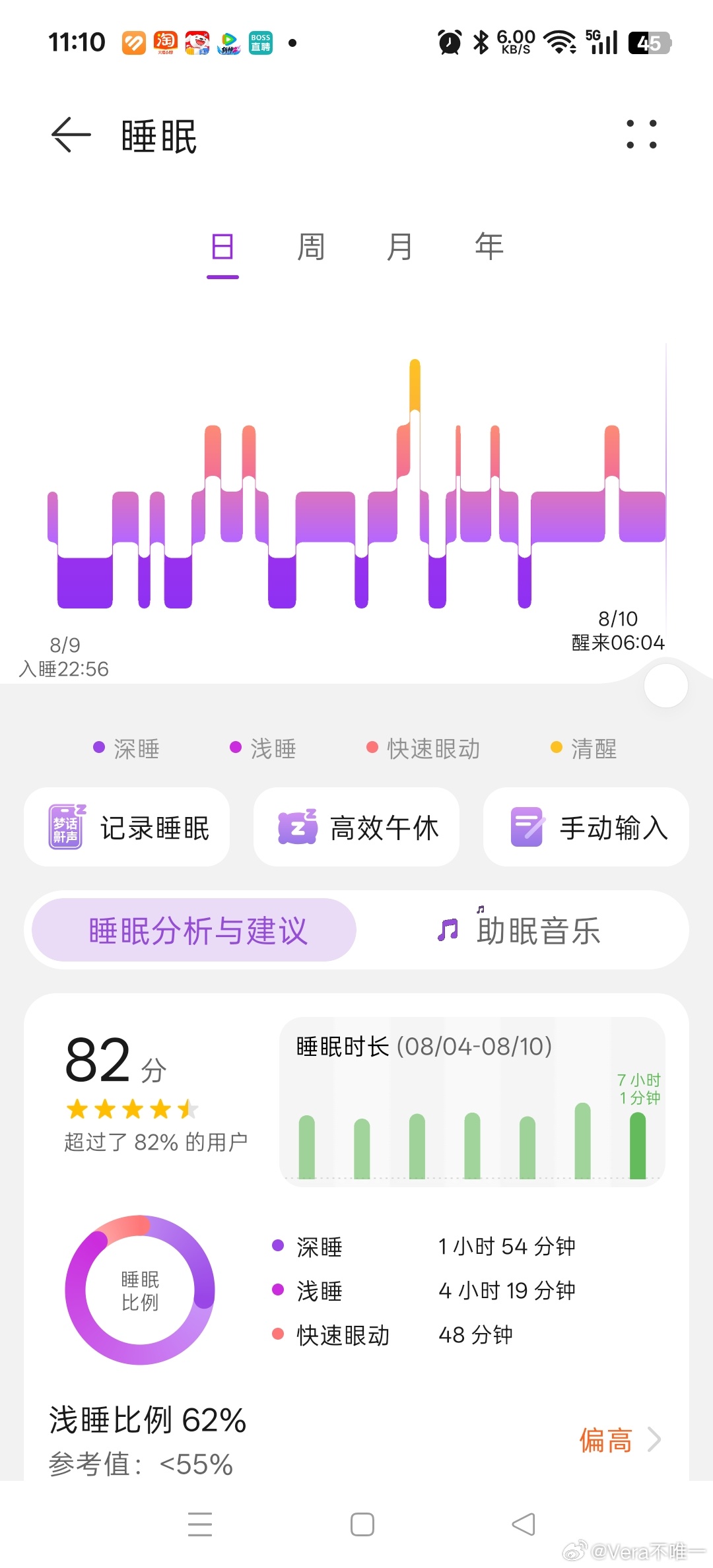Select 睡眠分析与建议 tab
713x1568 pixels.
(x=194, y=930)
